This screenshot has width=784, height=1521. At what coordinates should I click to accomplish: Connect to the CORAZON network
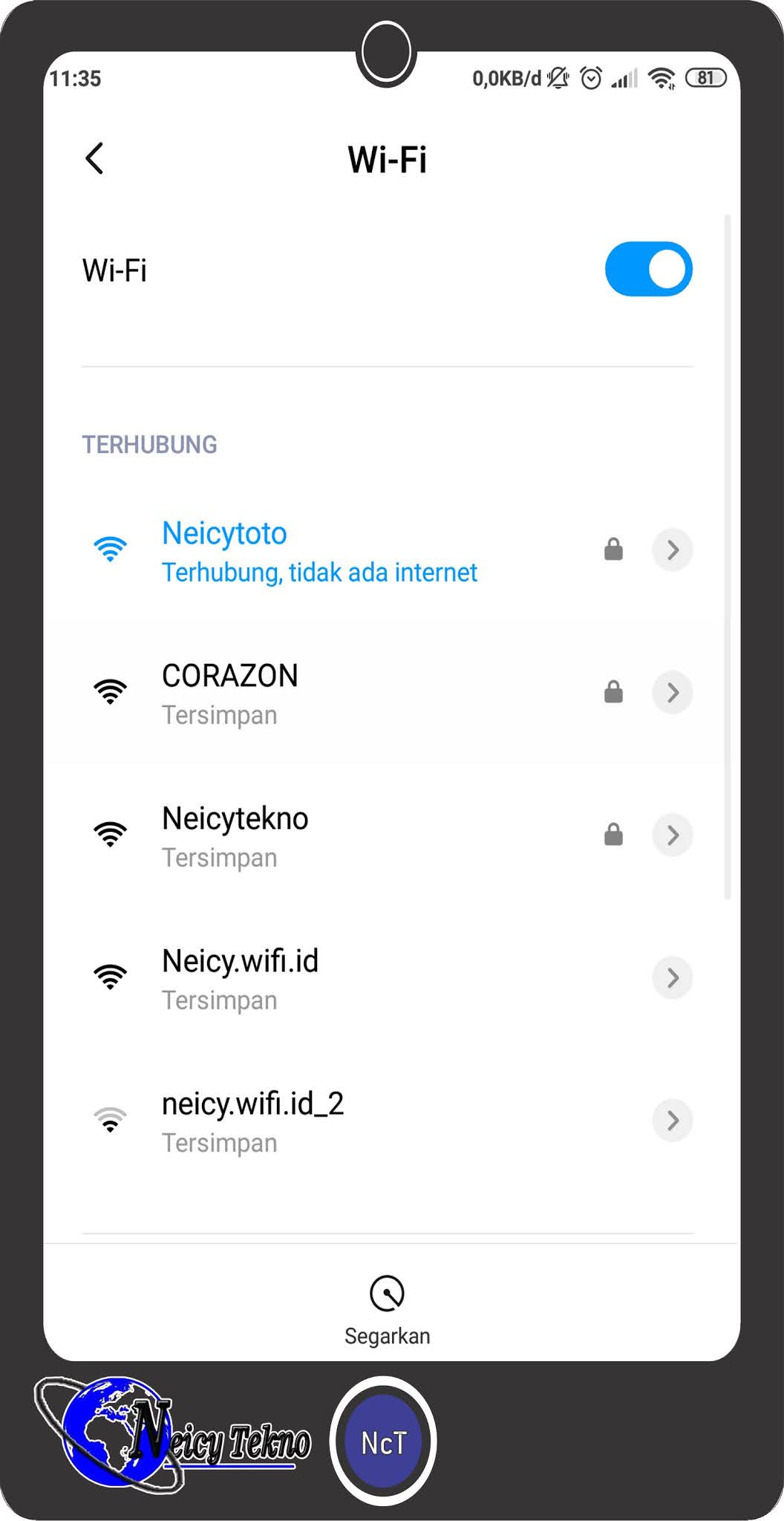pos(297,694)
